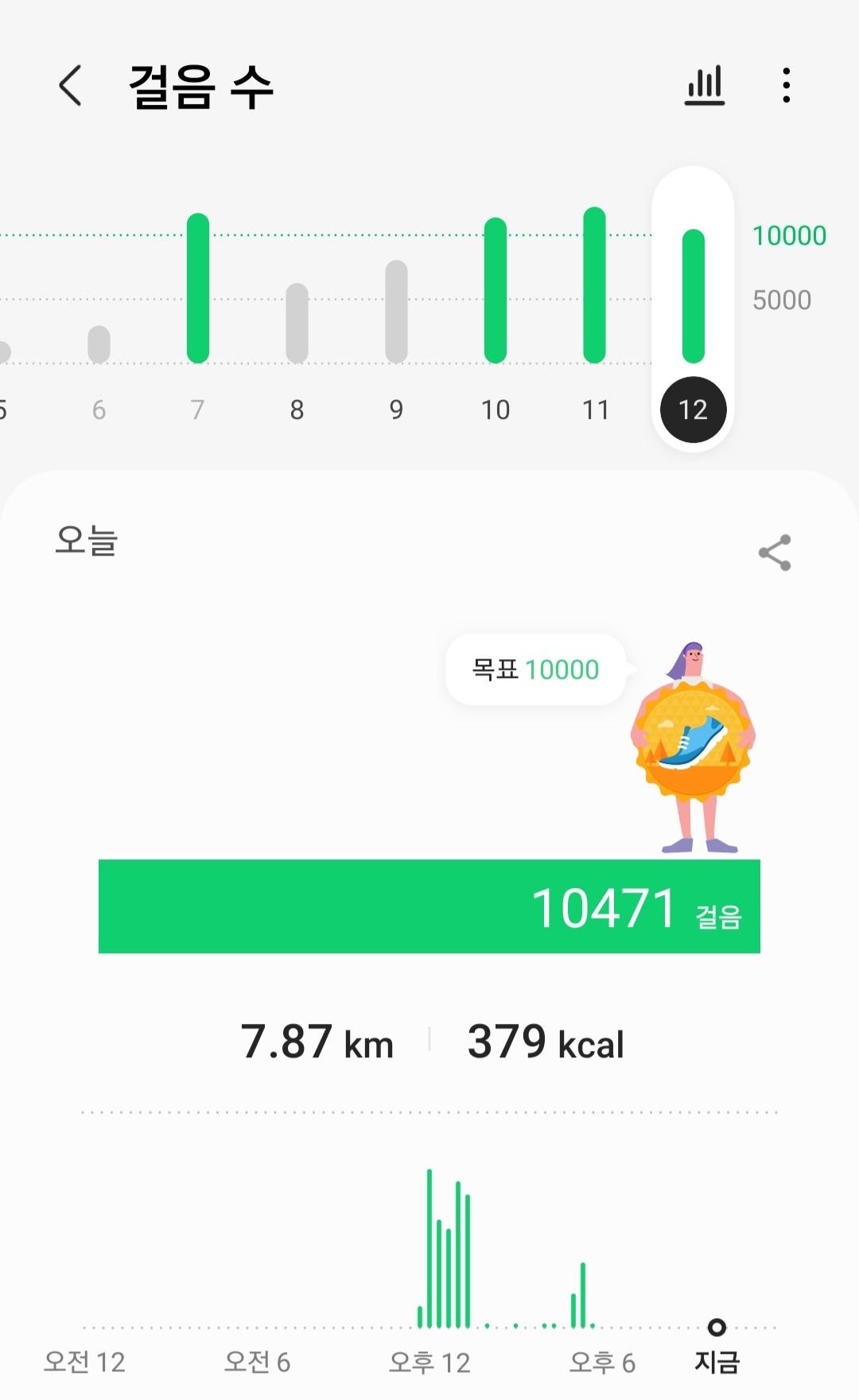Share today's step count

point(774,553)
